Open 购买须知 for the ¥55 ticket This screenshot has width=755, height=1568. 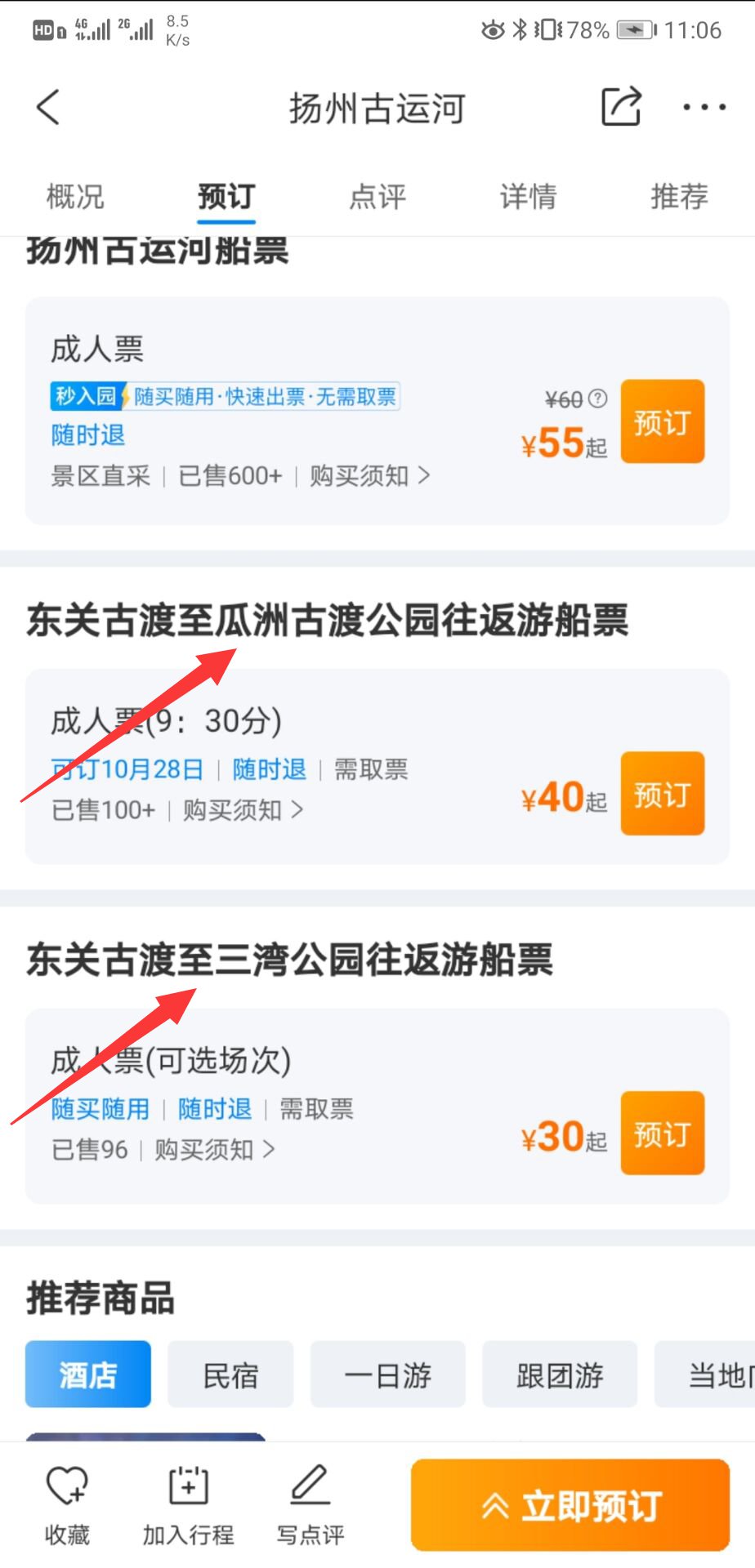pyautogui.click(x=369, y=475)
